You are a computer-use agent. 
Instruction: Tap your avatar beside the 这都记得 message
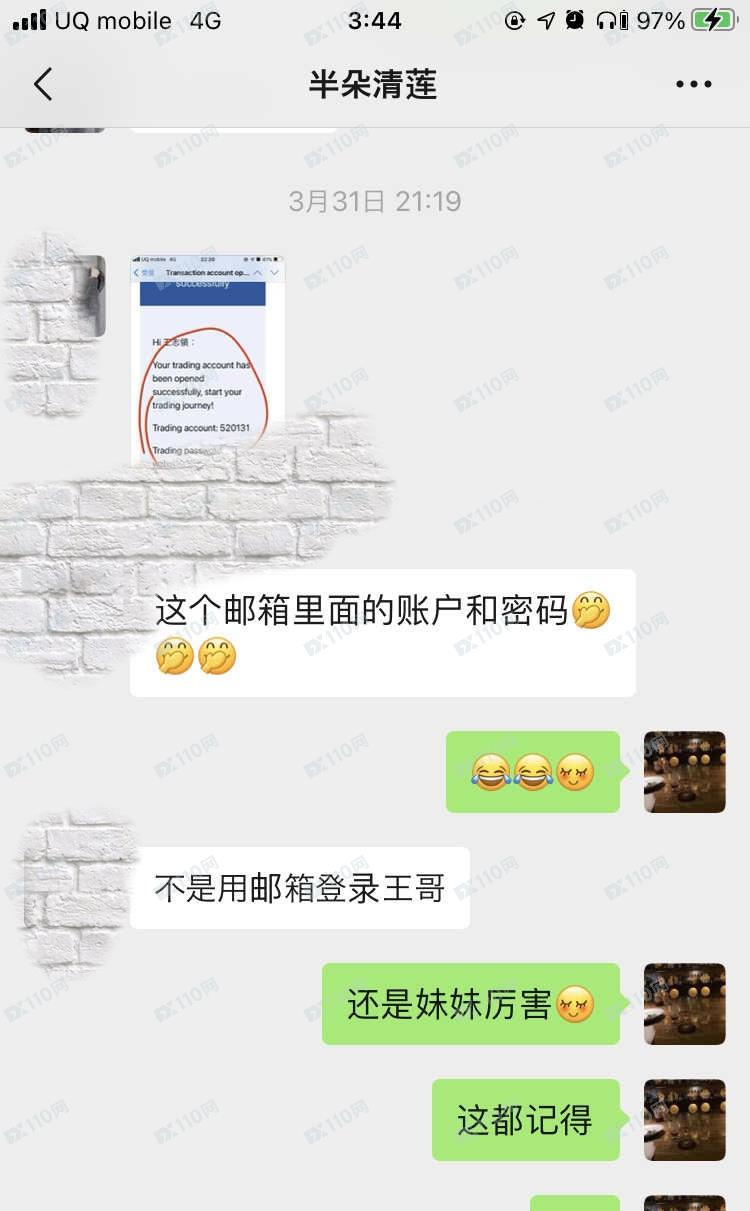[684, 1119]
